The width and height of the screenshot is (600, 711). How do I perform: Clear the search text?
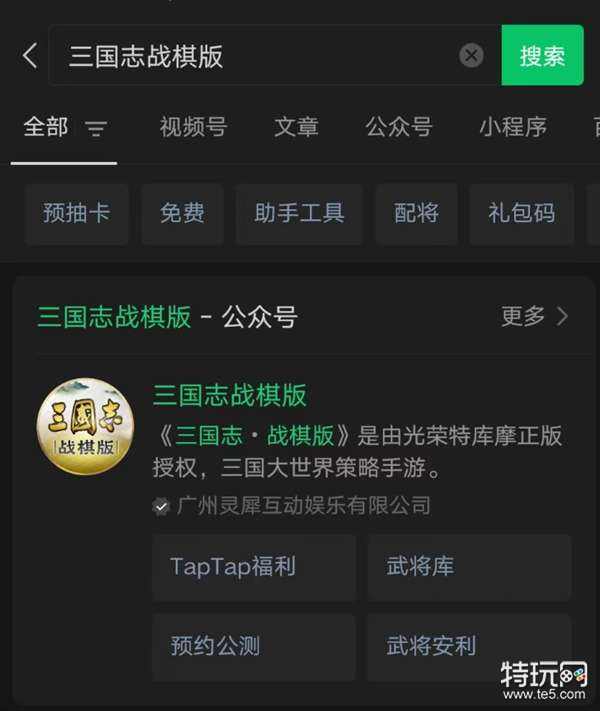471,56
